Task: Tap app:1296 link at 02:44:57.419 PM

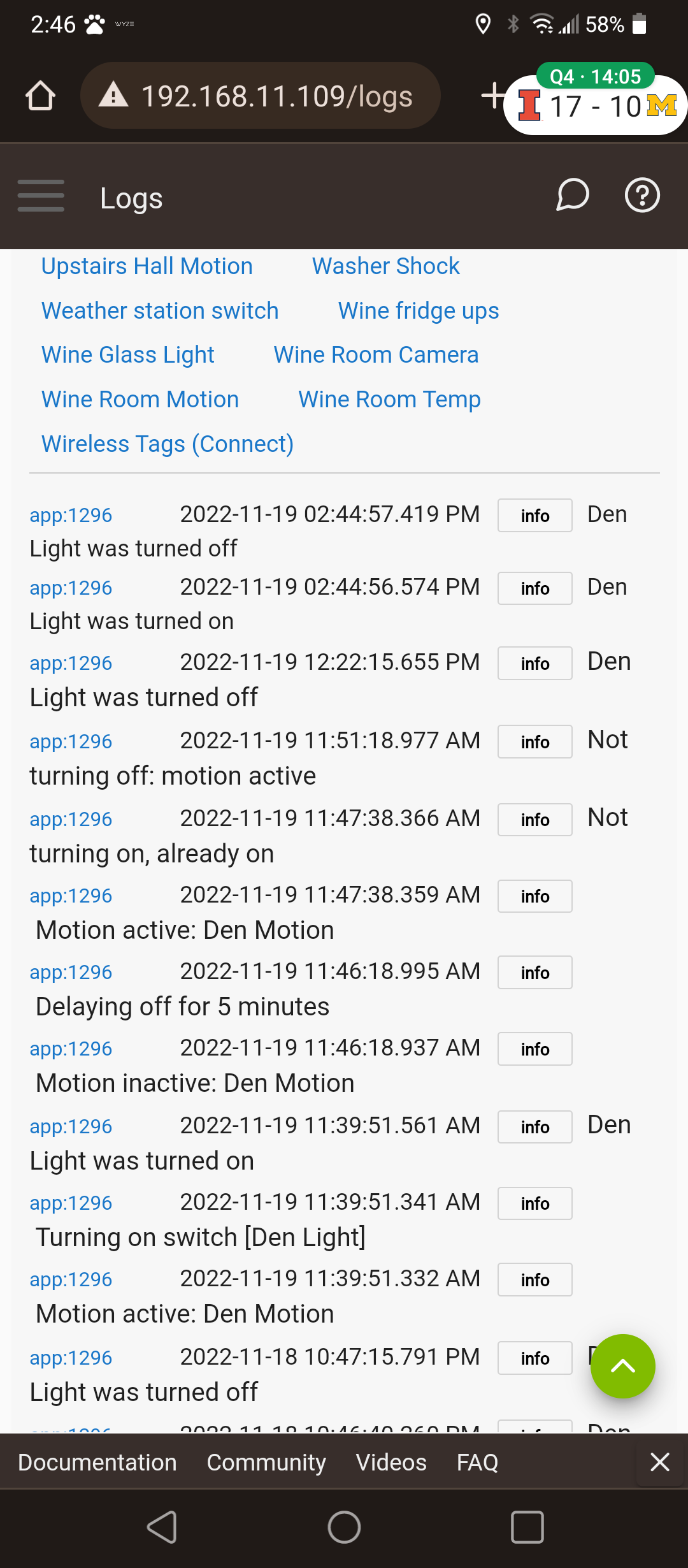Action: [71, 515]
